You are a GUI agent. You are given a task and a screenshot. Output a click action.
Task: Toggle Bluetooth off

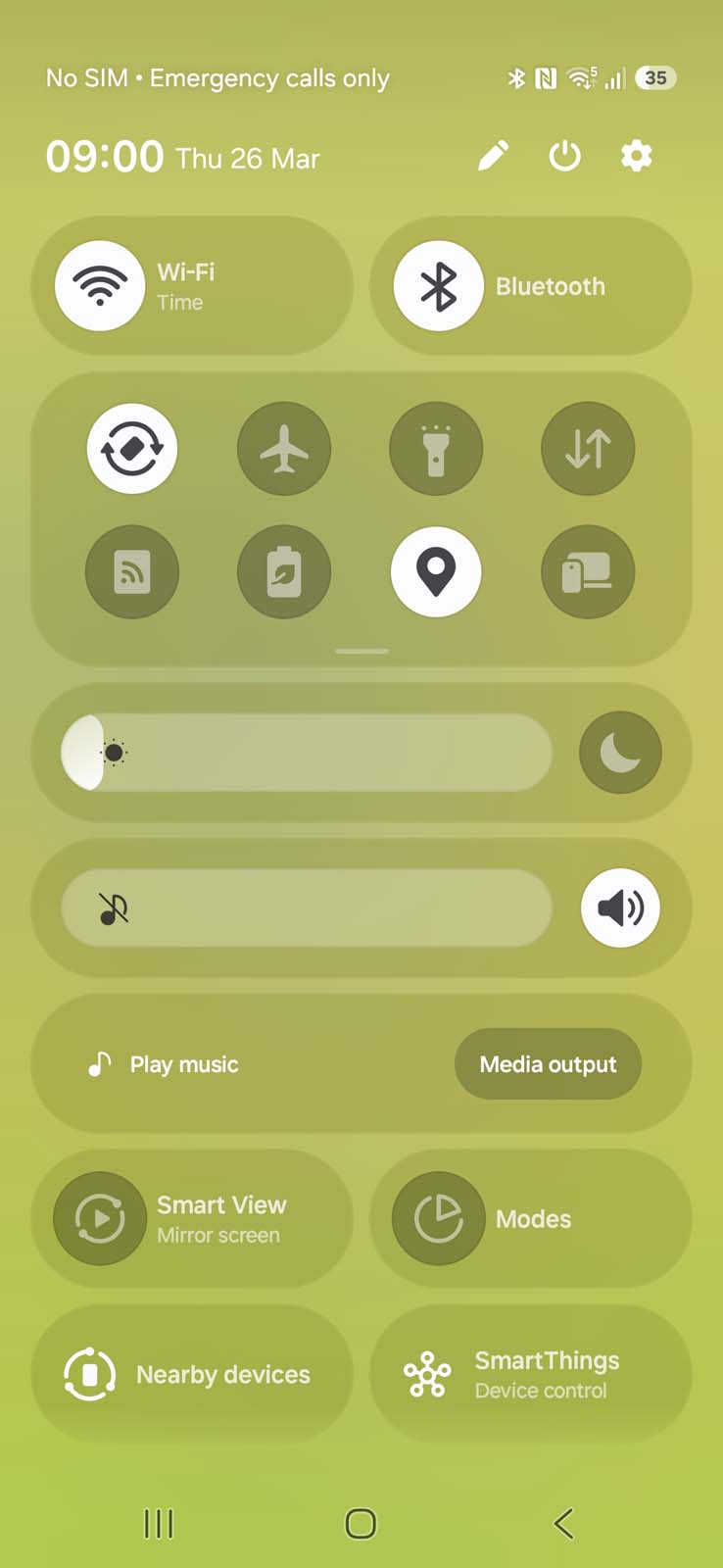coord(438,286)
